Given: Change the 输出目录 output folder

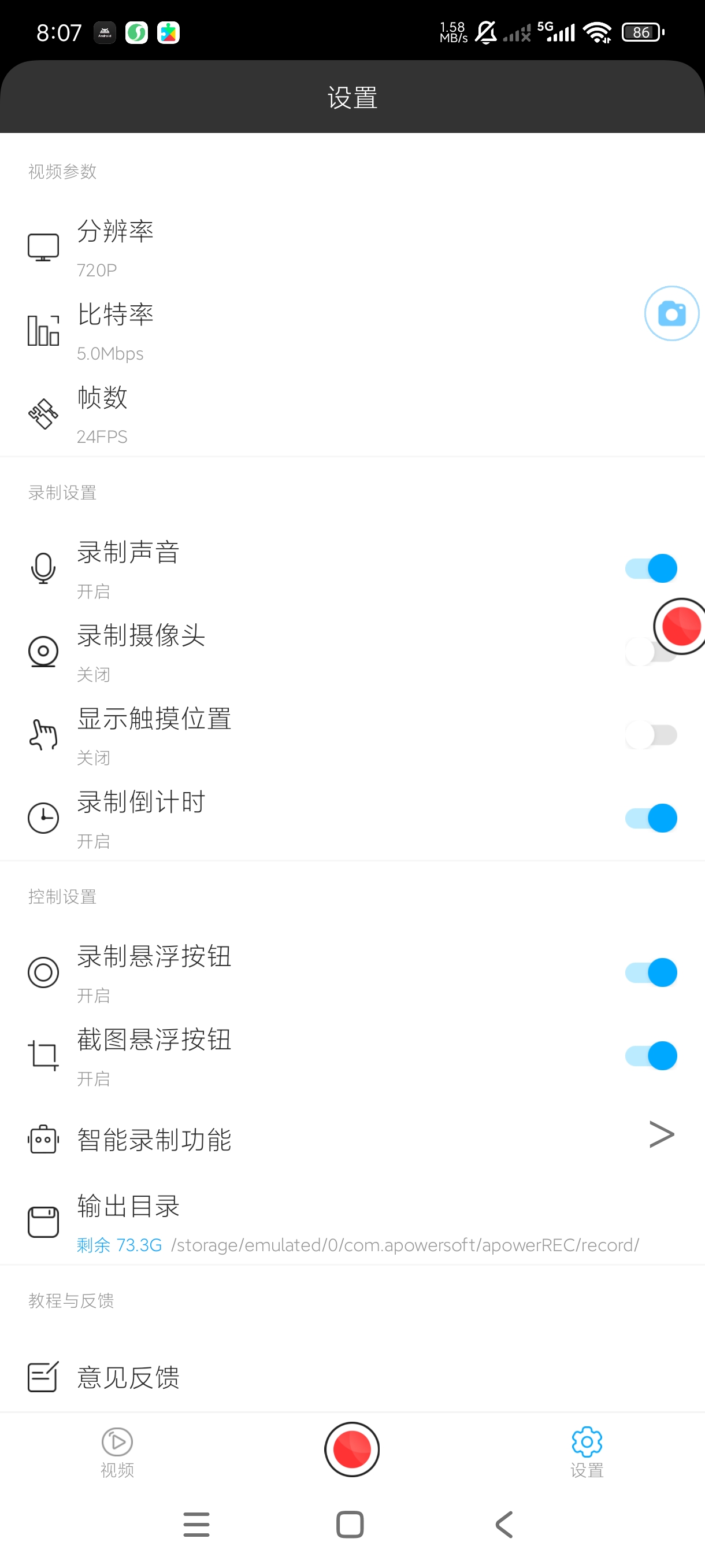Looking at the screenshot, I should (352, 1222).
